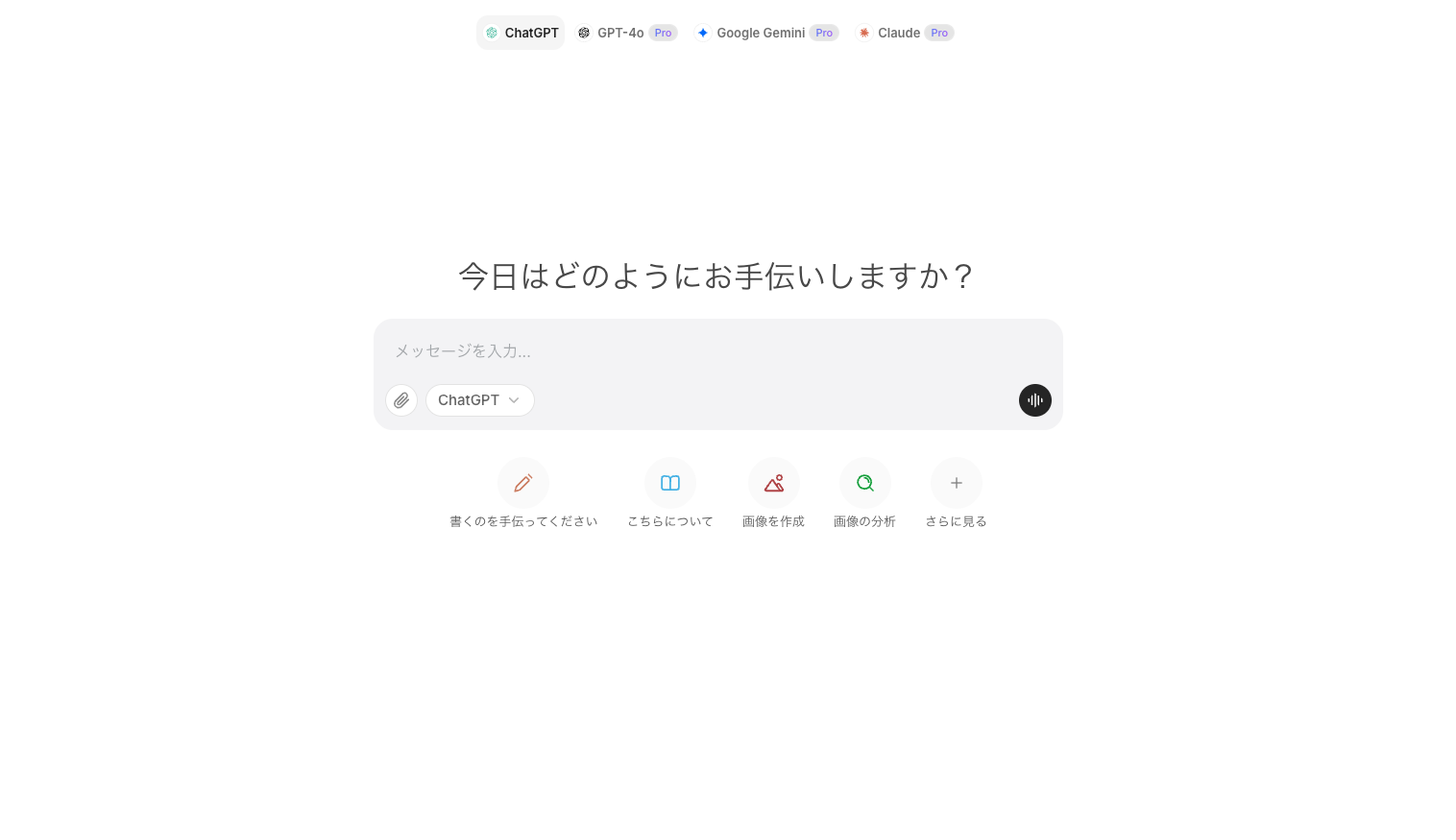Attach a file with the paperclip icon
This screenshot has height=840, width=1456.
pyautogui.click(x=401, y=400)
